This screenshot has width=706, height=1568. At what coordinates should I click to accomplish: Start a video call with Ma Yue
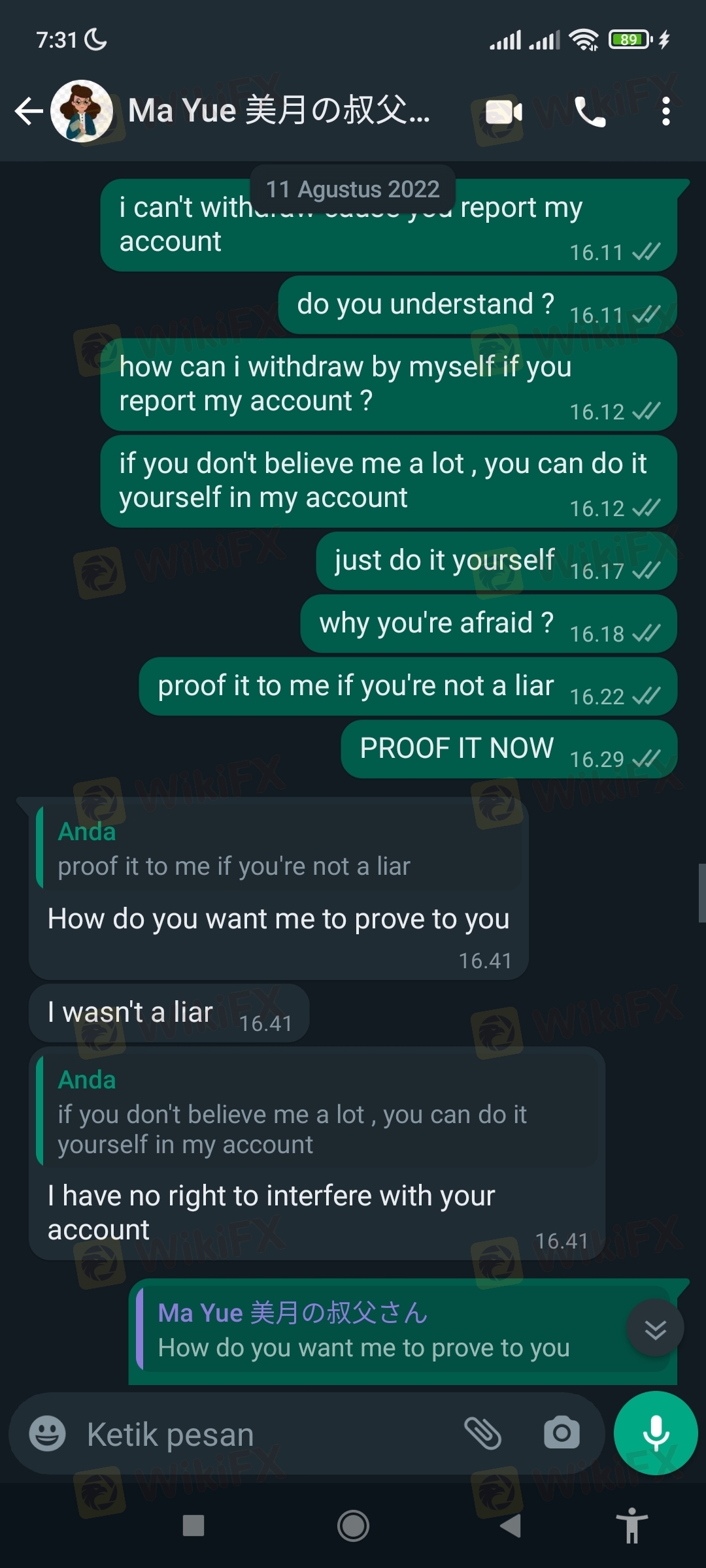(504, 112)
